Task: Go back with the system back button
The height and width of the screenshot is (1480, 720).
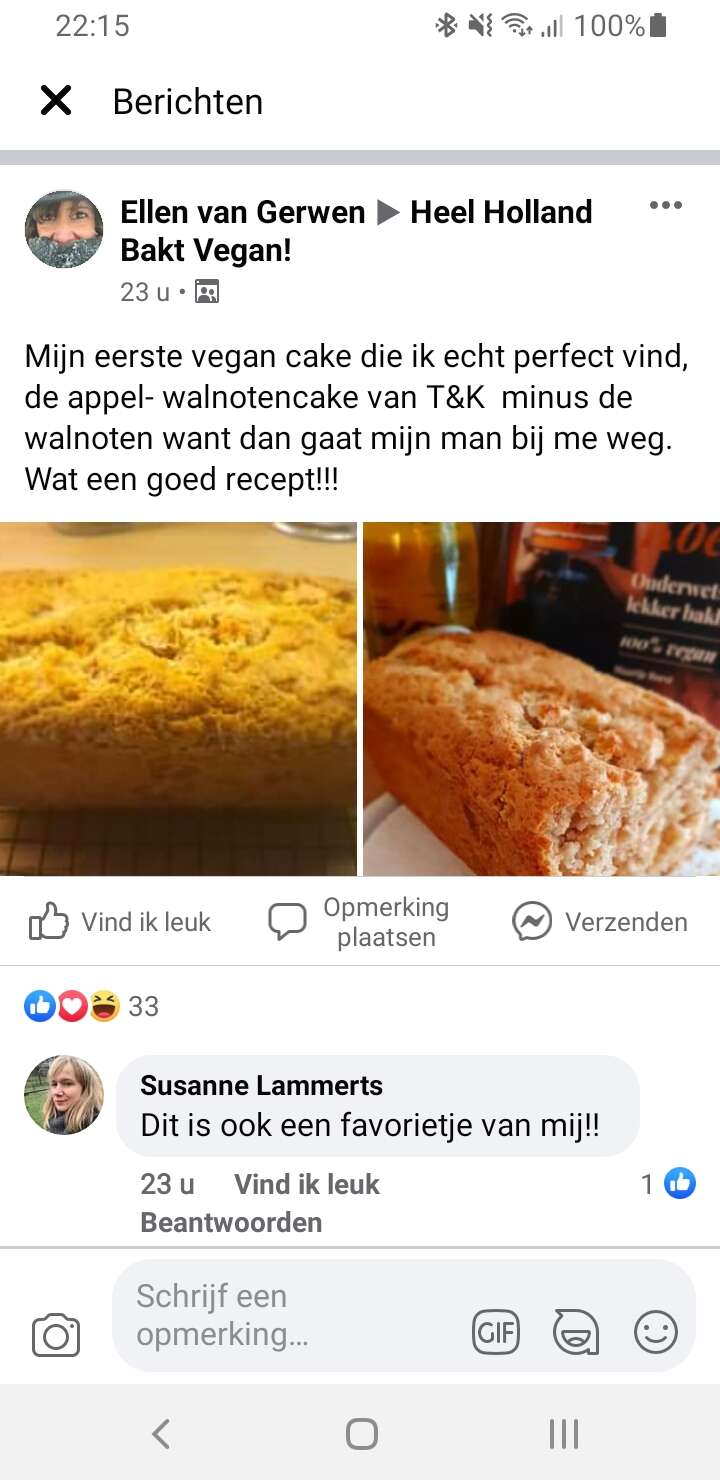Action: (160, 1434)
